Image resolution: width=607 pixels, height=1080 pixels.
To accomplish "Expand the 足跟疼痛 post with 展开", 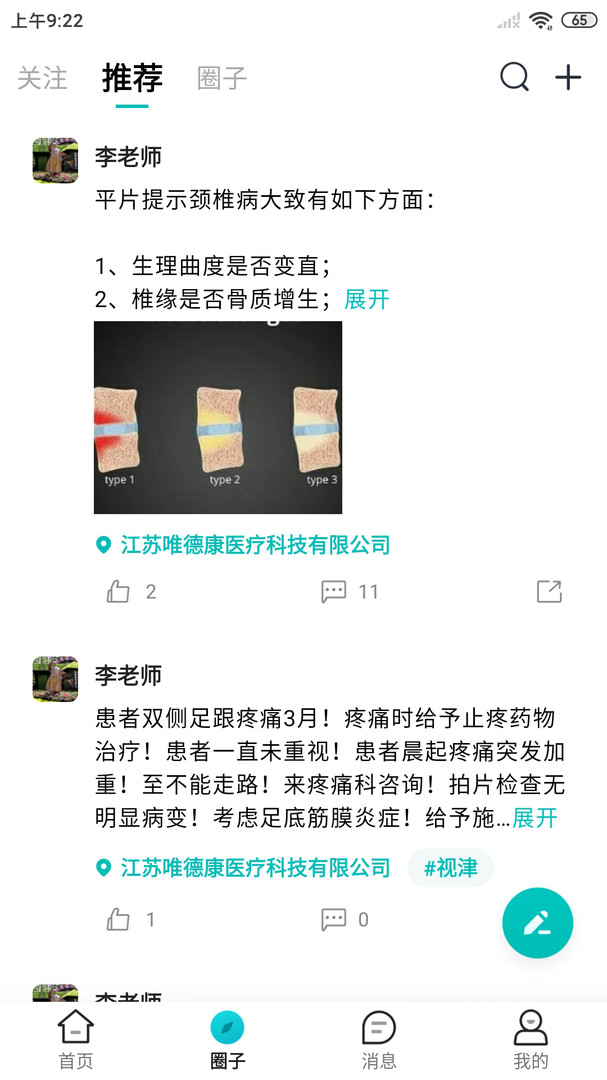I will (x=535, y=818).
